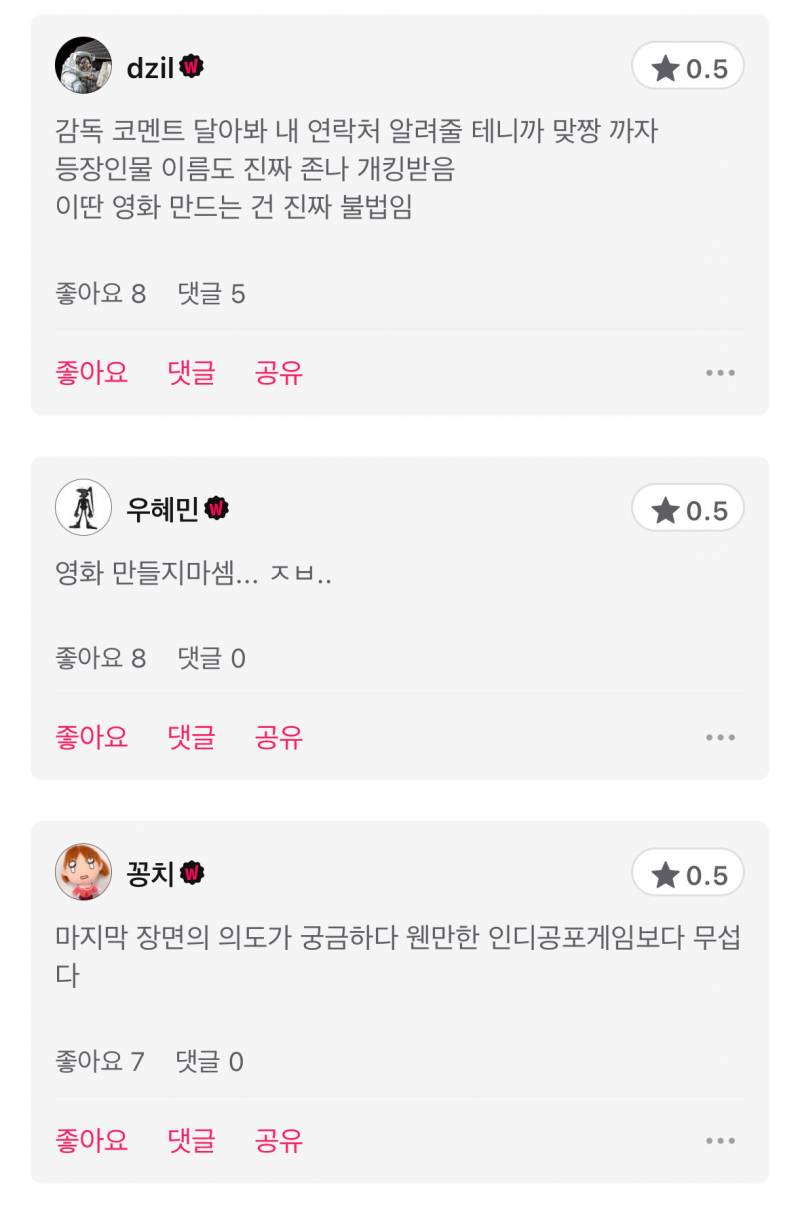The width and height of the screenshot is (800, 1206).
Task: Select 댓글 in 꽁치's action row
Action: (190, 1141)
